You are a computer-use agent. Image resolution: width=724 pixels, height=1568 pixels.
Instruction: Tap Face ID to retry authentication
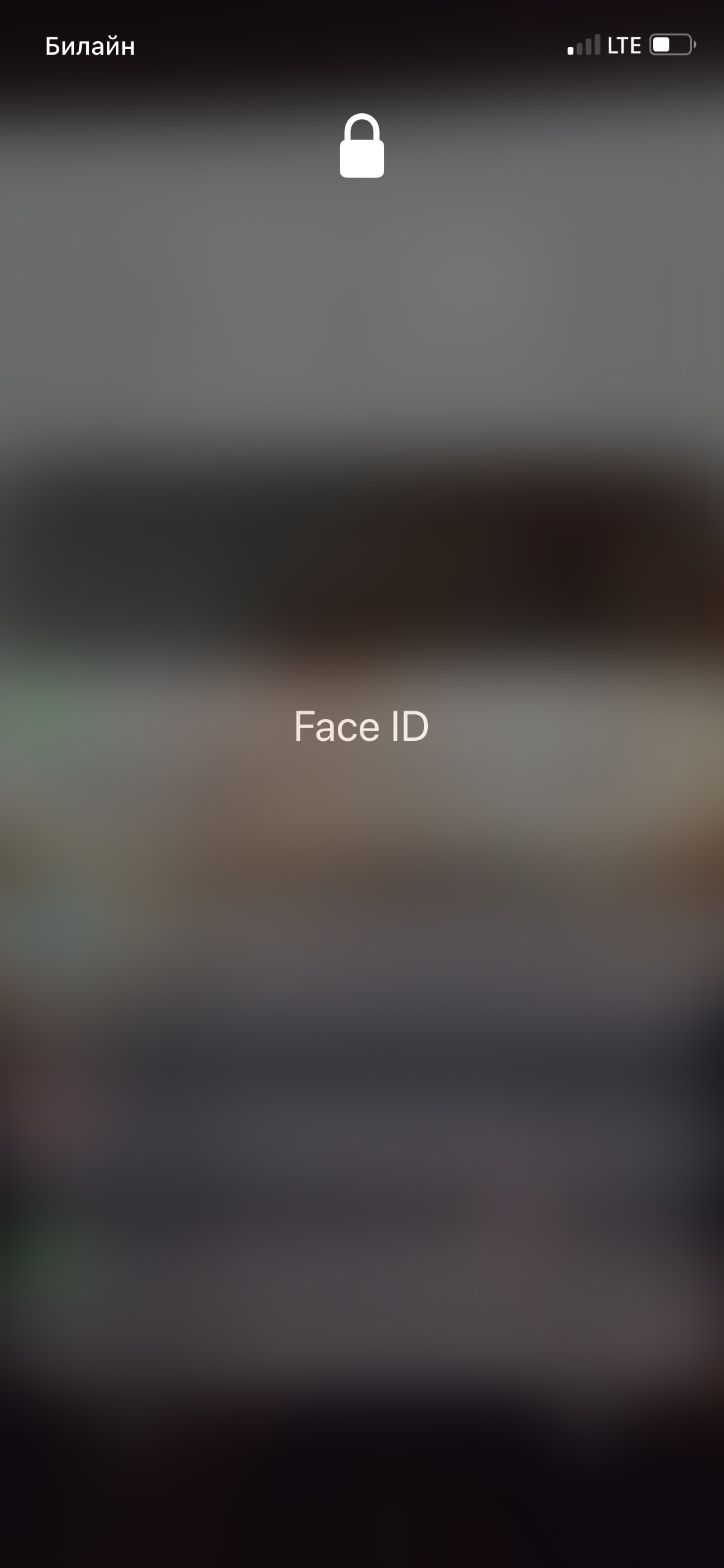(362, 727)
